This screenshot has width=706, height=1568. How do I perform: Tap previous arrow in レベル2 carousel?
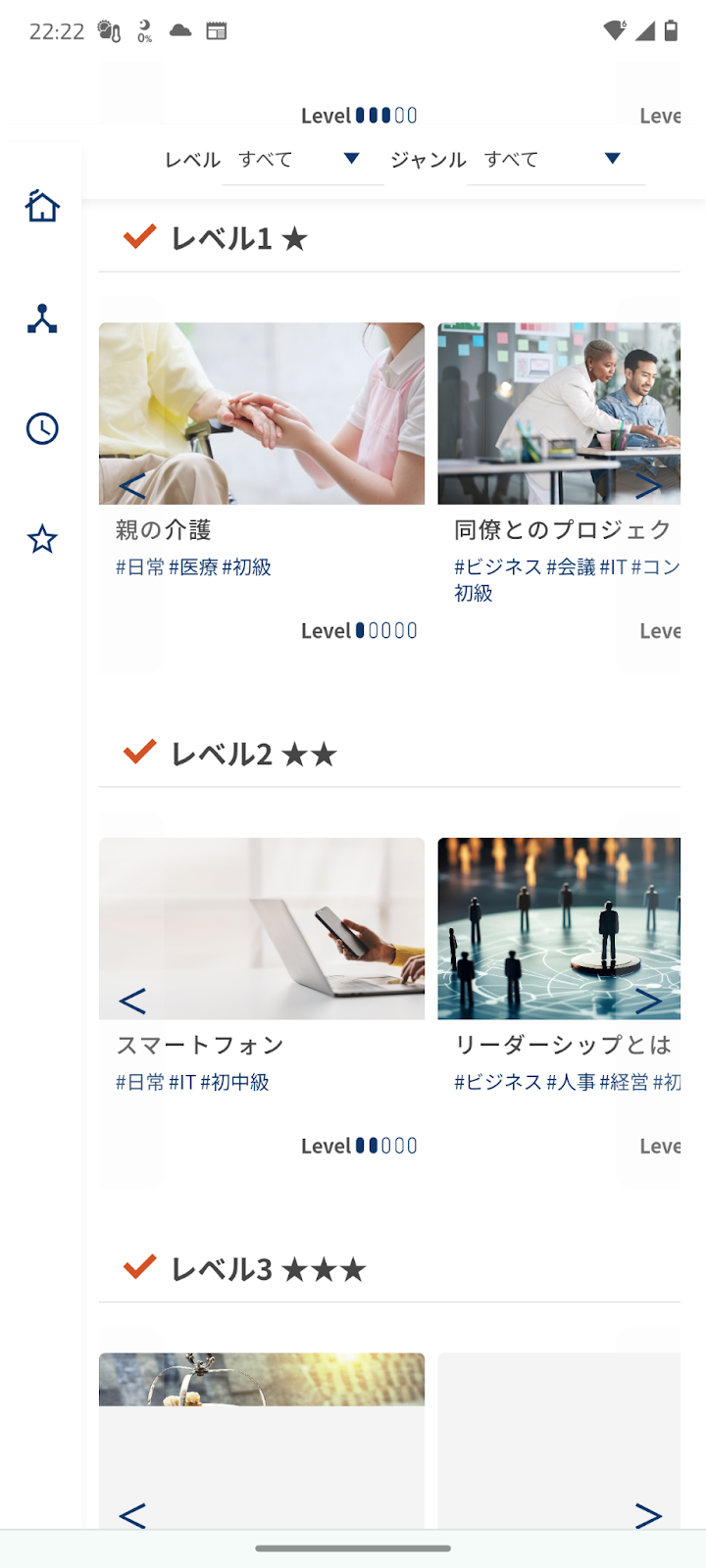132,1001
